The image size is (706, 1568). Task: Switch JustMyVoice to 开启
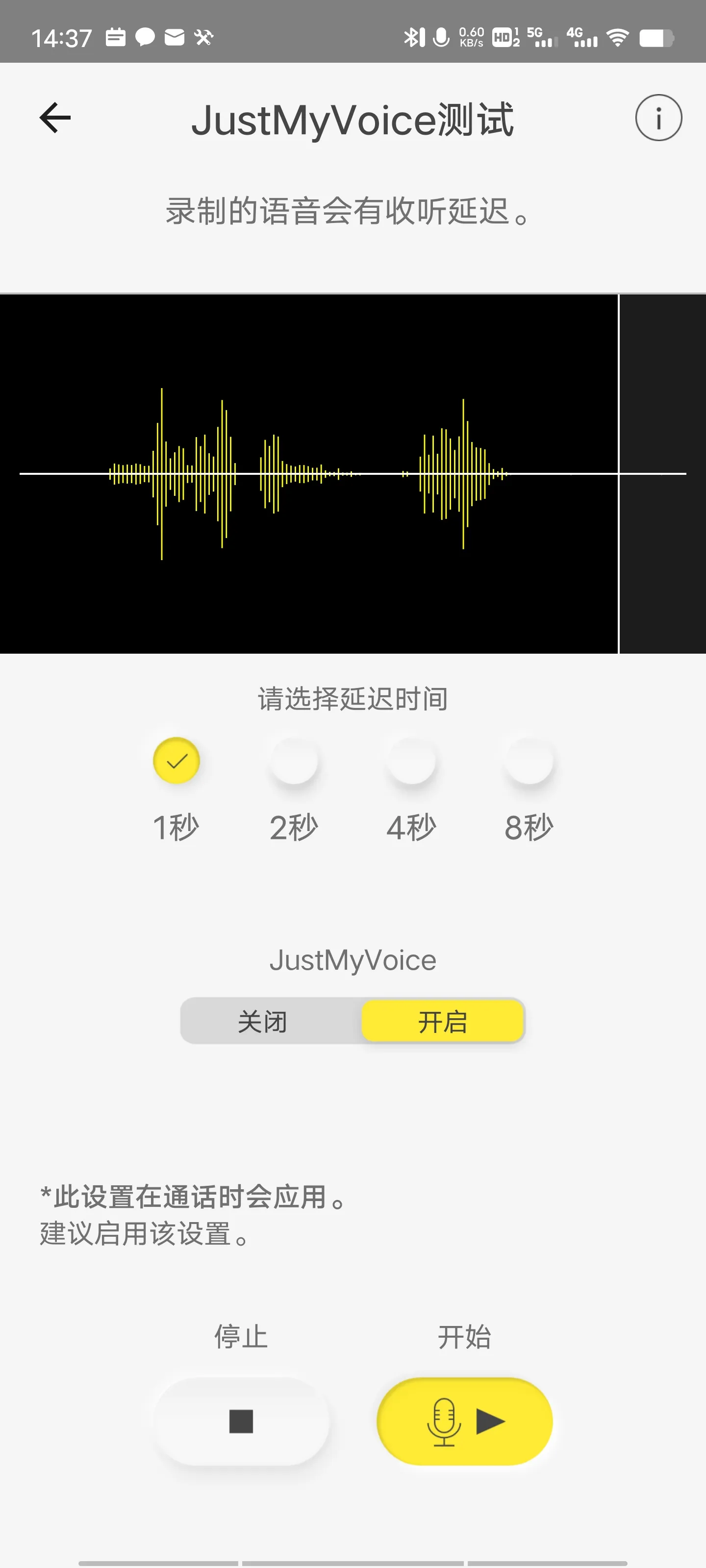[443, 1021]
